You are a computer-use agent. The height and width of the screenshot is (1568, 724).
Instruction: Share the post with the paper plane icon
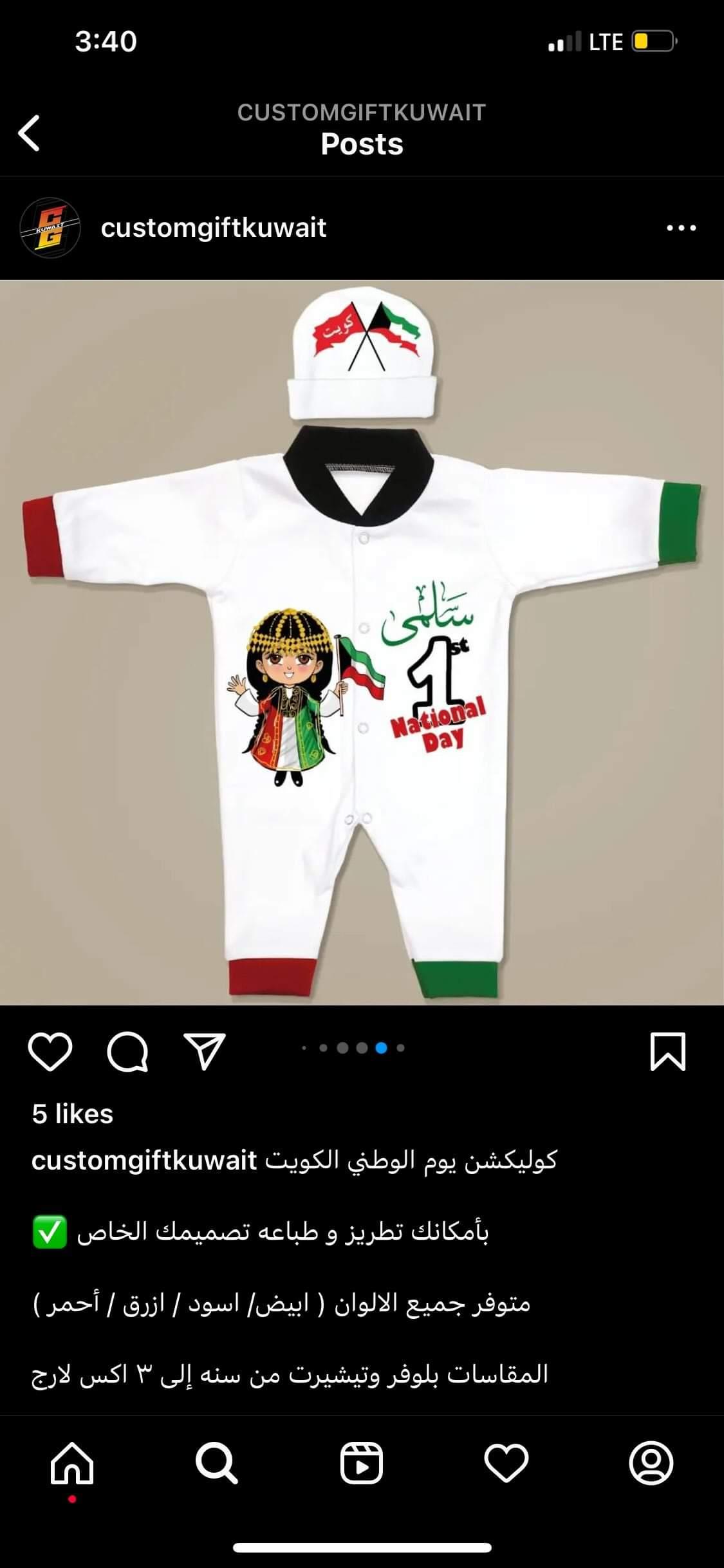(x=205, y=1052)
